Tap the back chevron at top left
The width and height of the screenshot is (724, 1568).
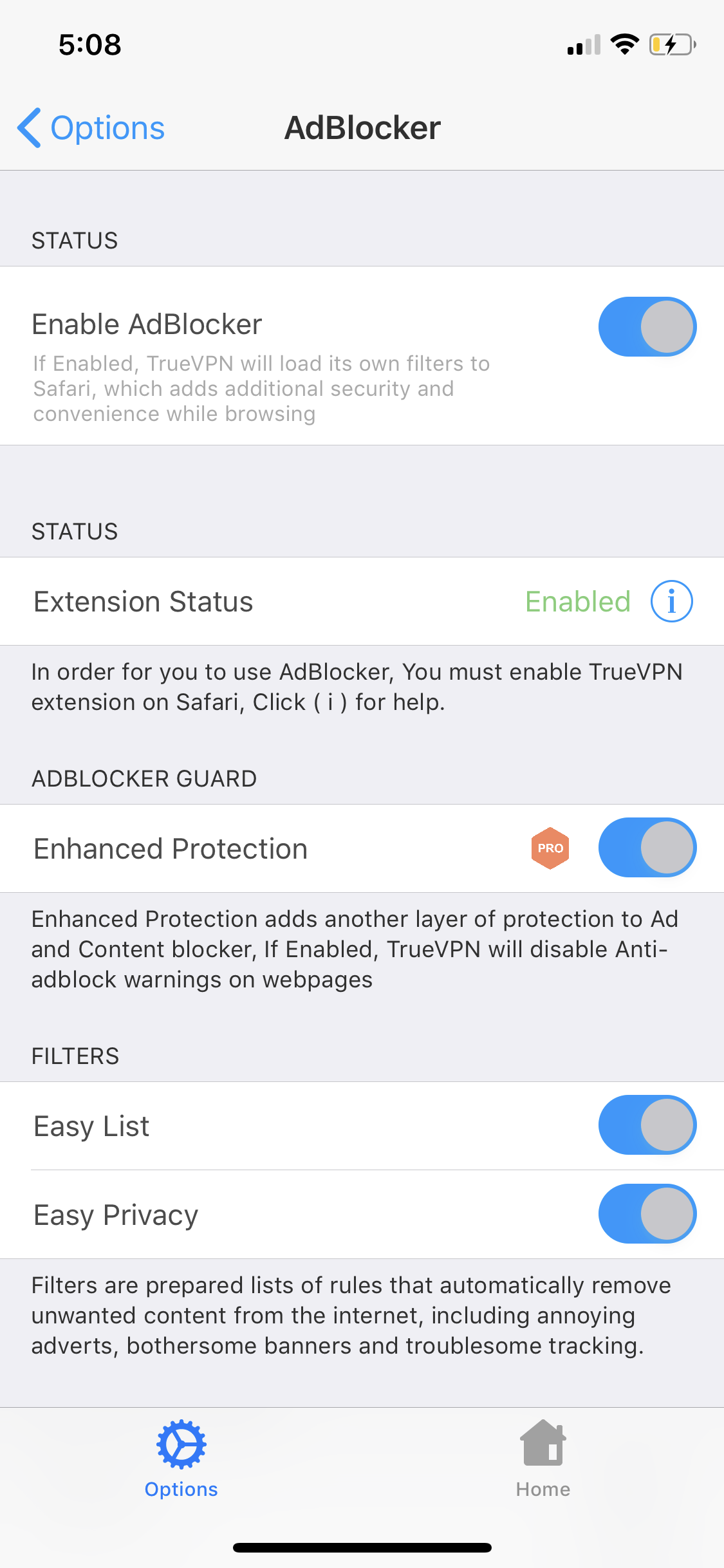click(x=28, y=127)
